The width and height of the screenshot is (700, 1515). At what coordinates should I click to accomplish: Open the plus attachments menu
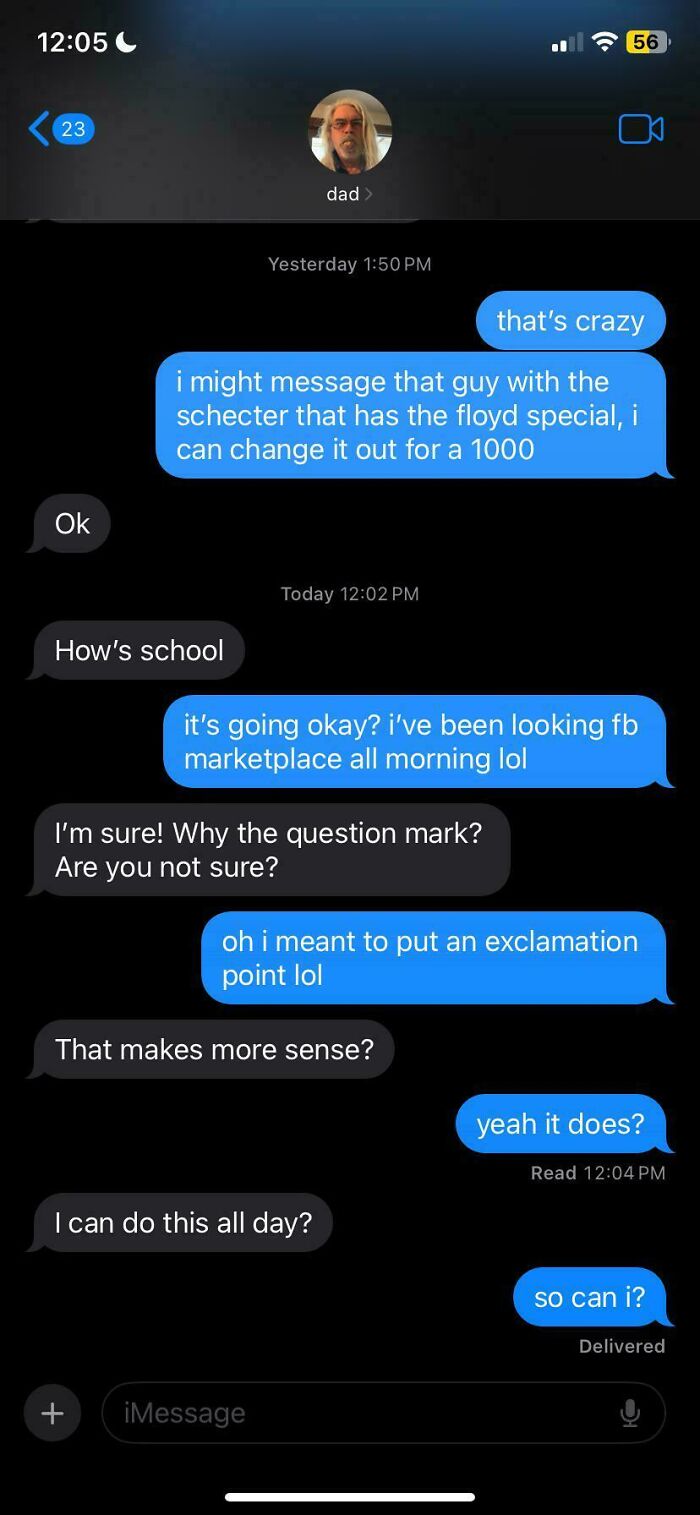(52, 1412)
